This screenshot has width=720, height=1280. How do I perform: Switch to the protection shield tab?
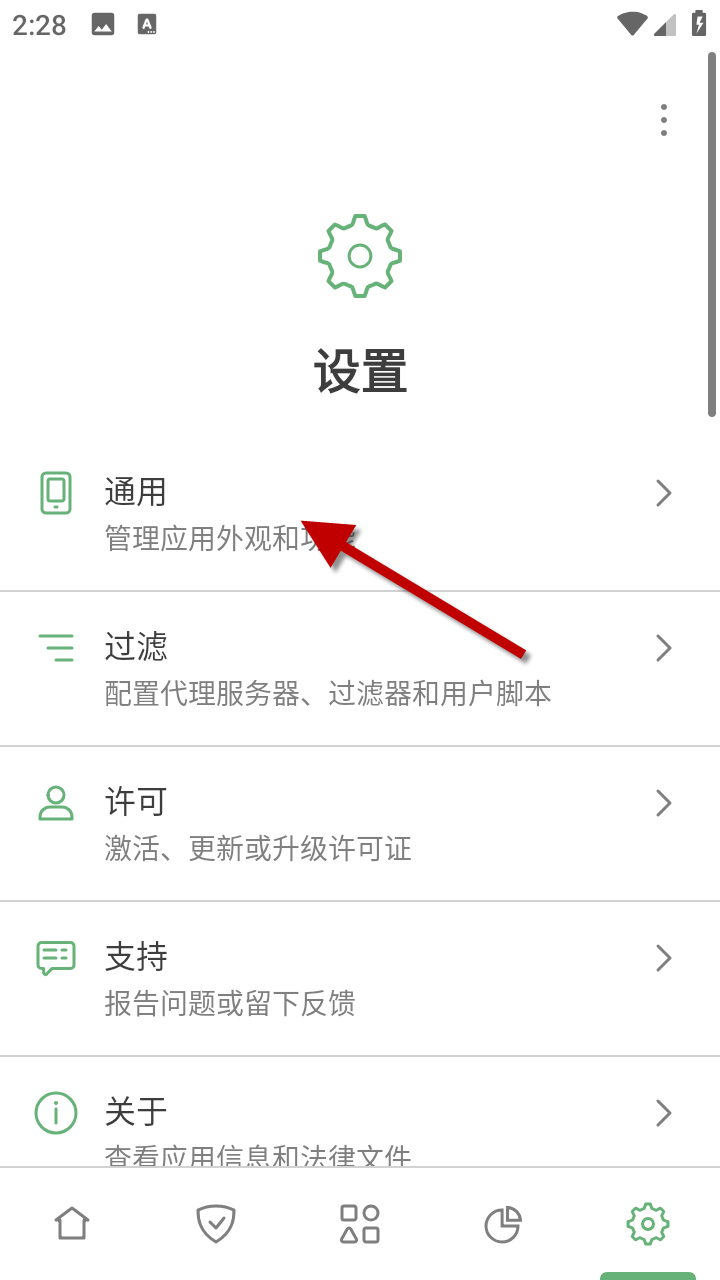pos(216,1223)
